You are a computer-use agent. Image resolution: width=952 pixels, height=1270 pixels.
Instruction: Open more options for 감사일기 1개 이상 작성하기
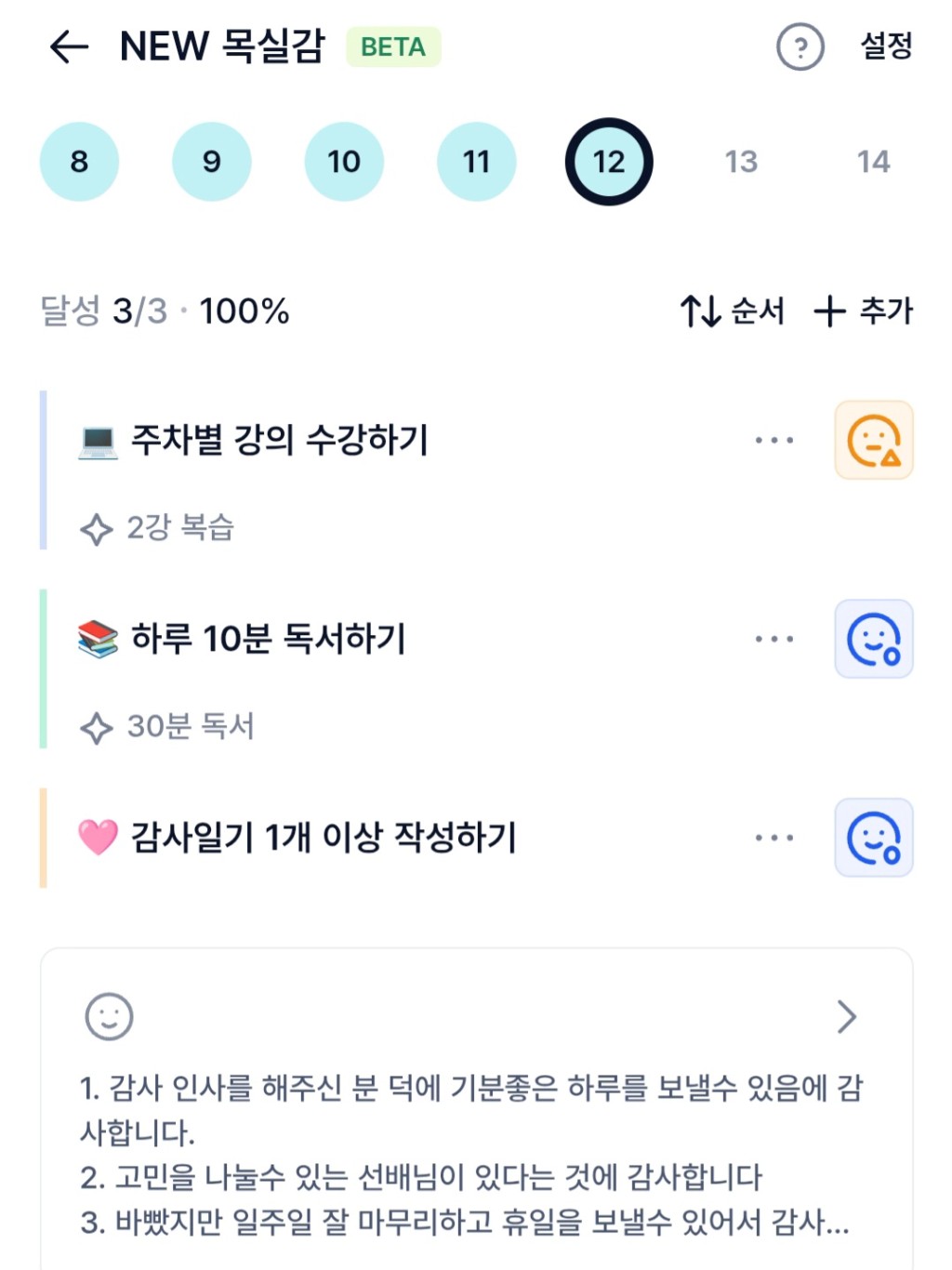coord(773,838)
